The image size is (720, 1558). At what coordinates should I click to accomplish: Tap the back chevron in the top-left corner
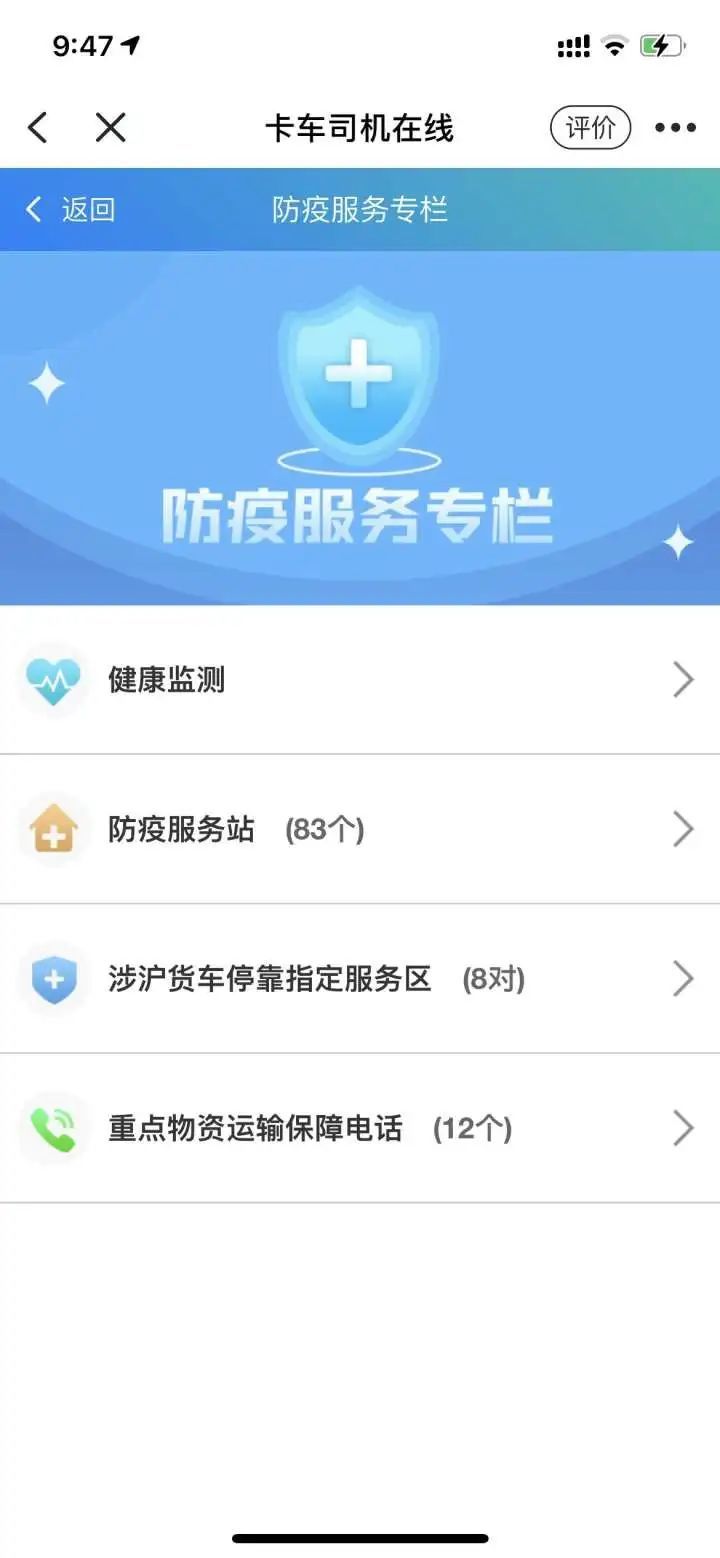click(37, 127)
